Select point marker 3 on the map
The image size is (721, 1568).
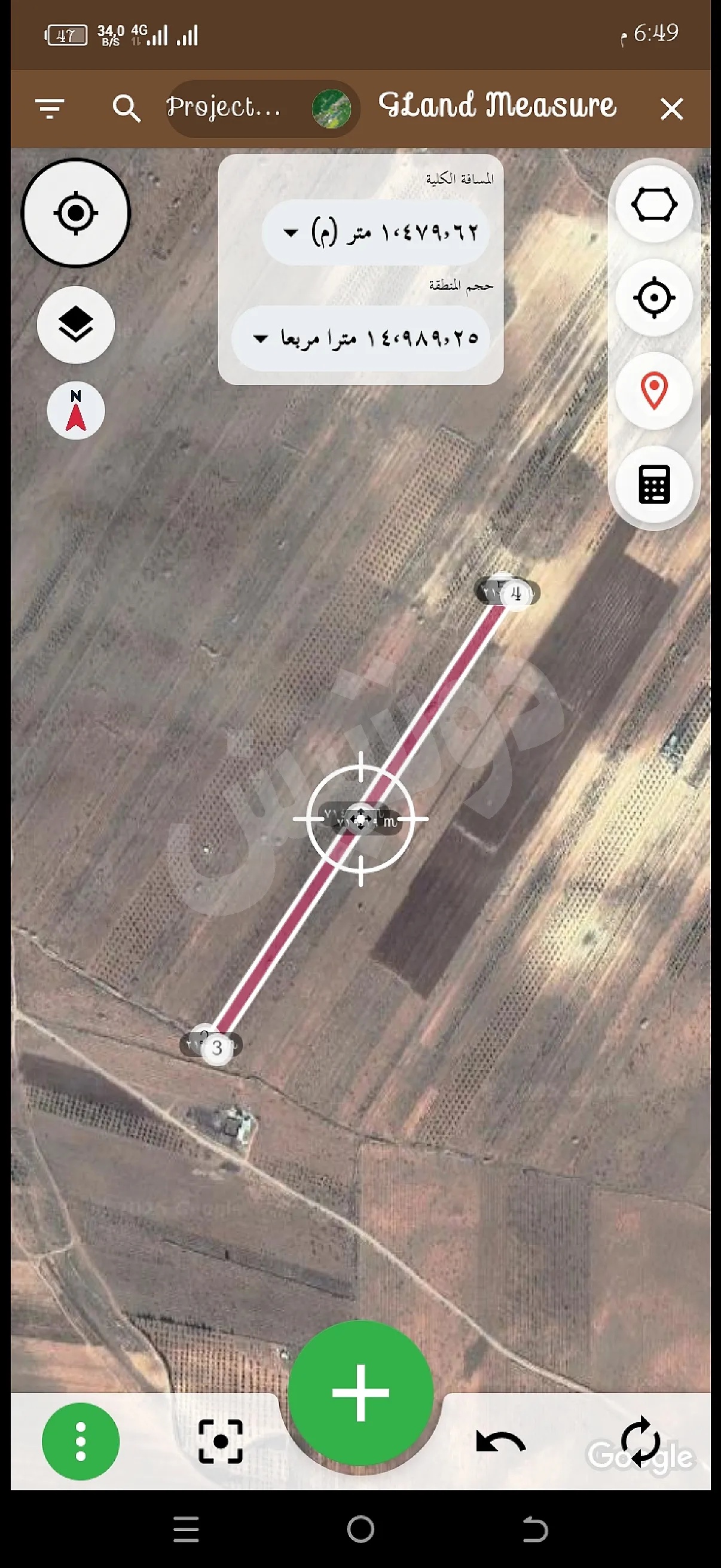216,1048
